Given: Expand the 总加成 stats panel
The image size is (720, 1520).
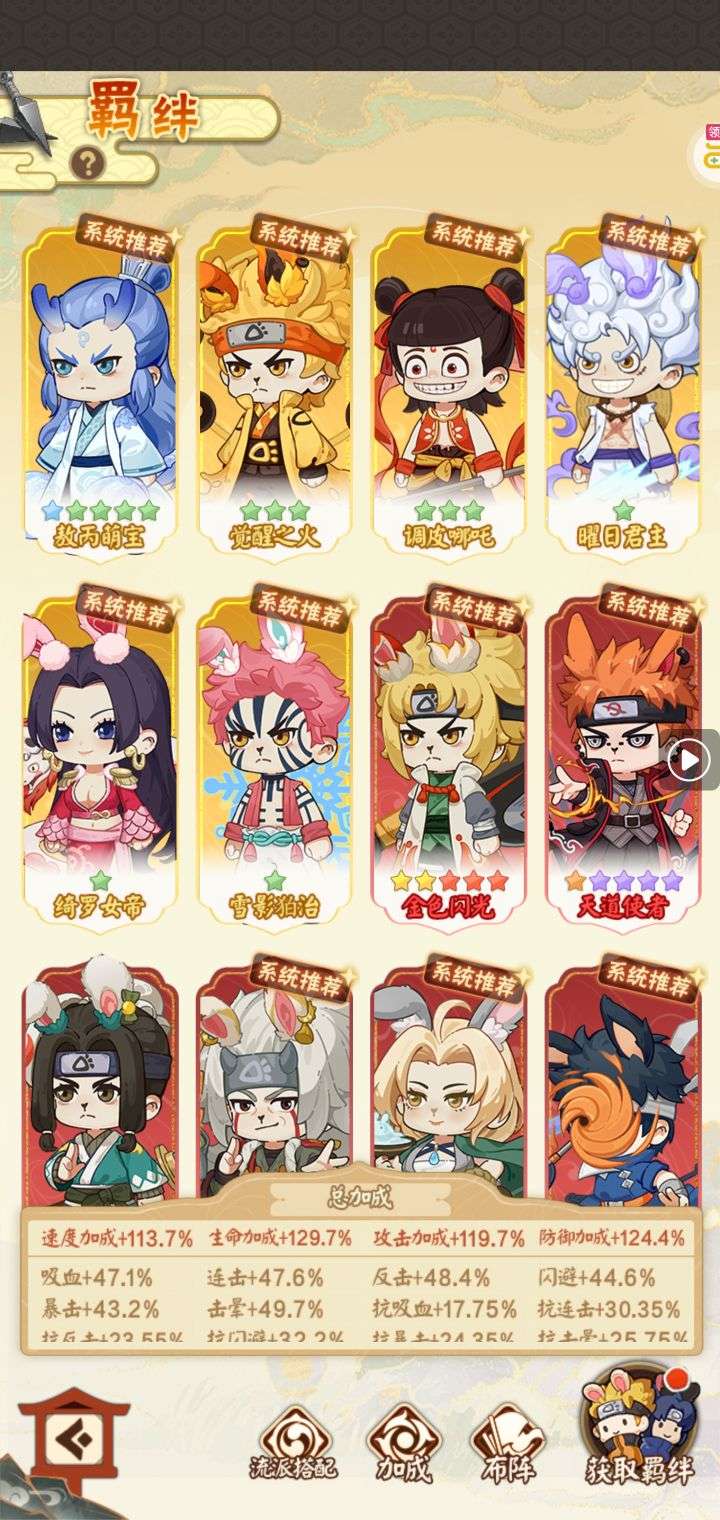Looking at the screenshot, I should 360,1198.
